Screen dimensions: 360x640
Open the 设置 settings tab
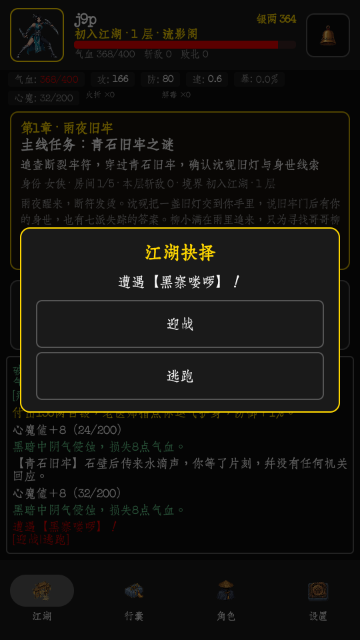click(318, 598)
